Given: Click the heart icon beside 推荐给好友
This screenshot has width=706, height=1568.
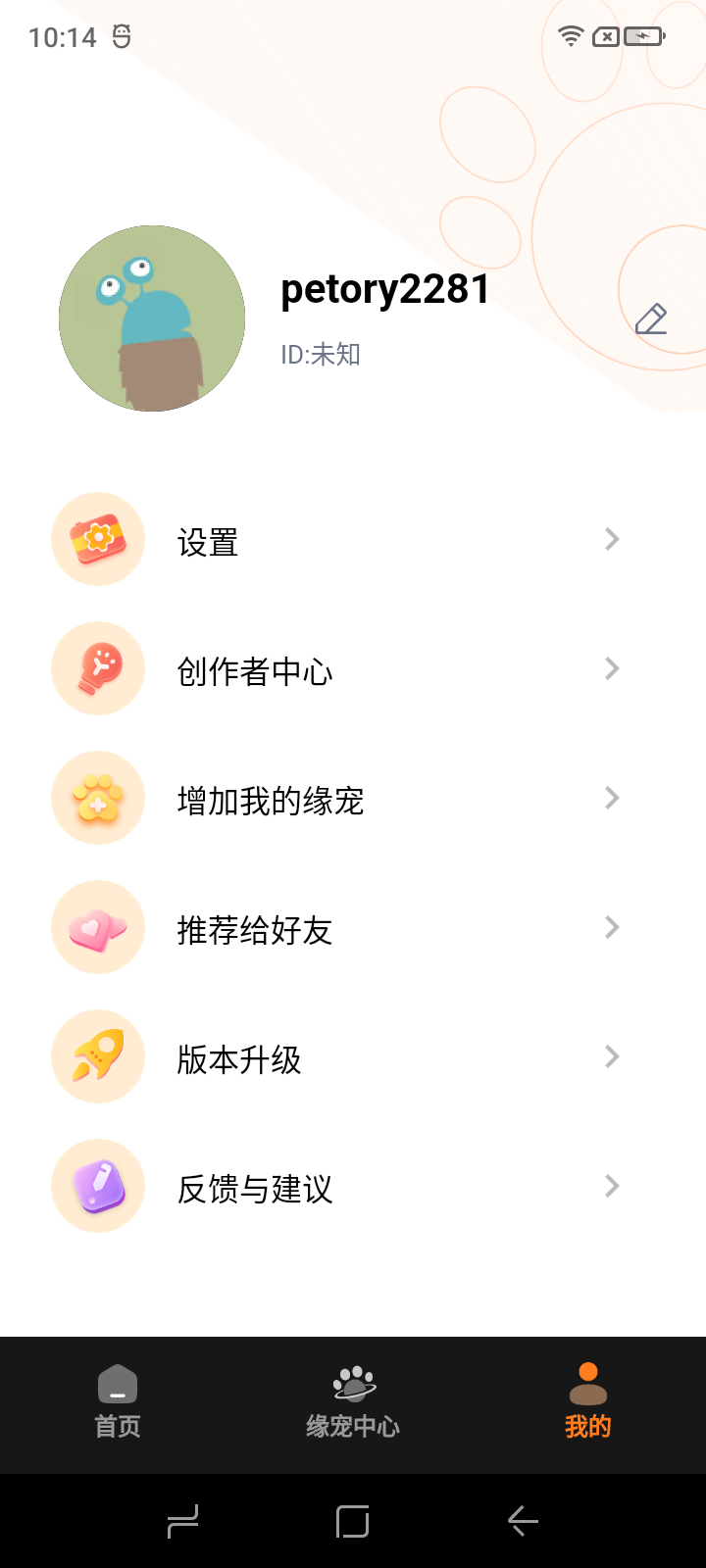Looking at the screenshot, I should click(97, 926).
